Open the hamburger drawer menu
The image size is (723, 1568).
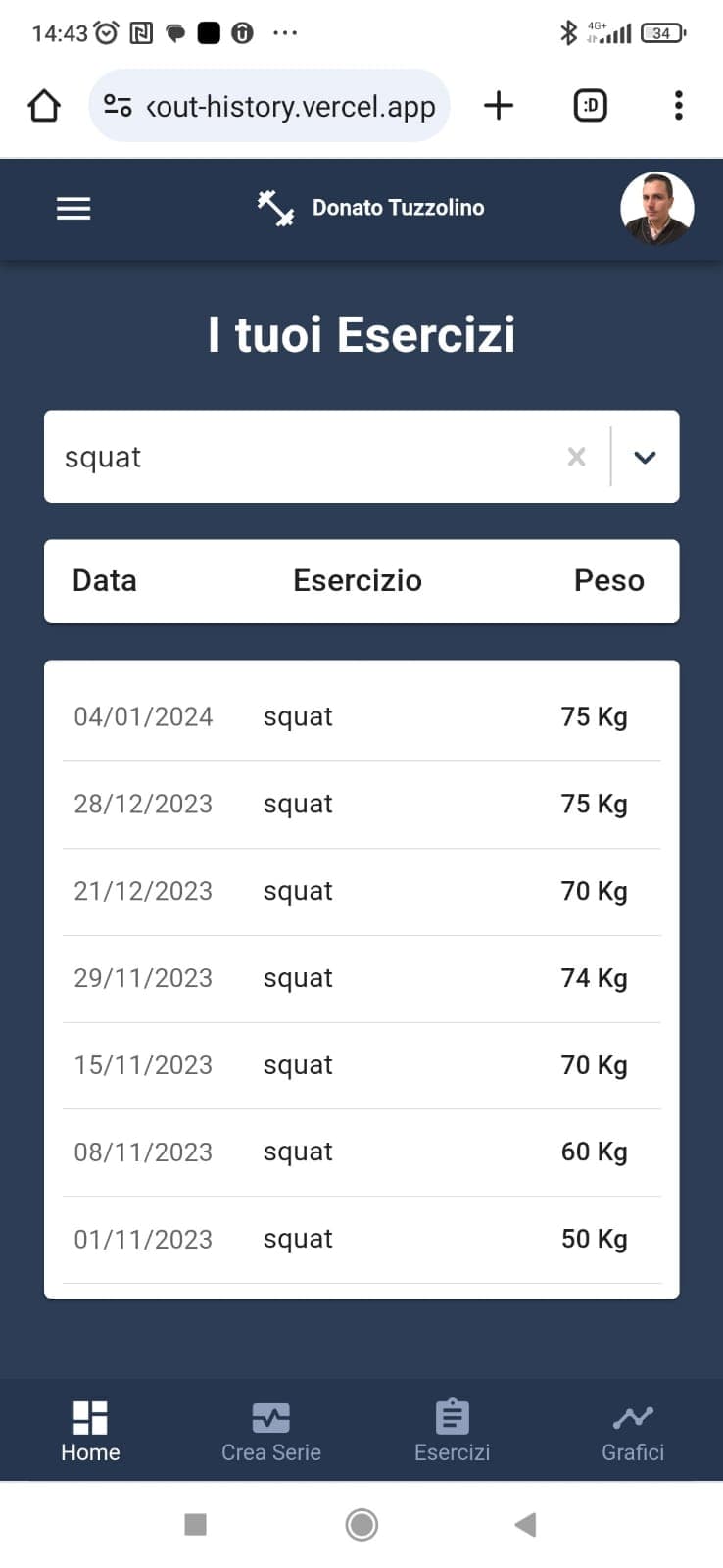point(73,209)
